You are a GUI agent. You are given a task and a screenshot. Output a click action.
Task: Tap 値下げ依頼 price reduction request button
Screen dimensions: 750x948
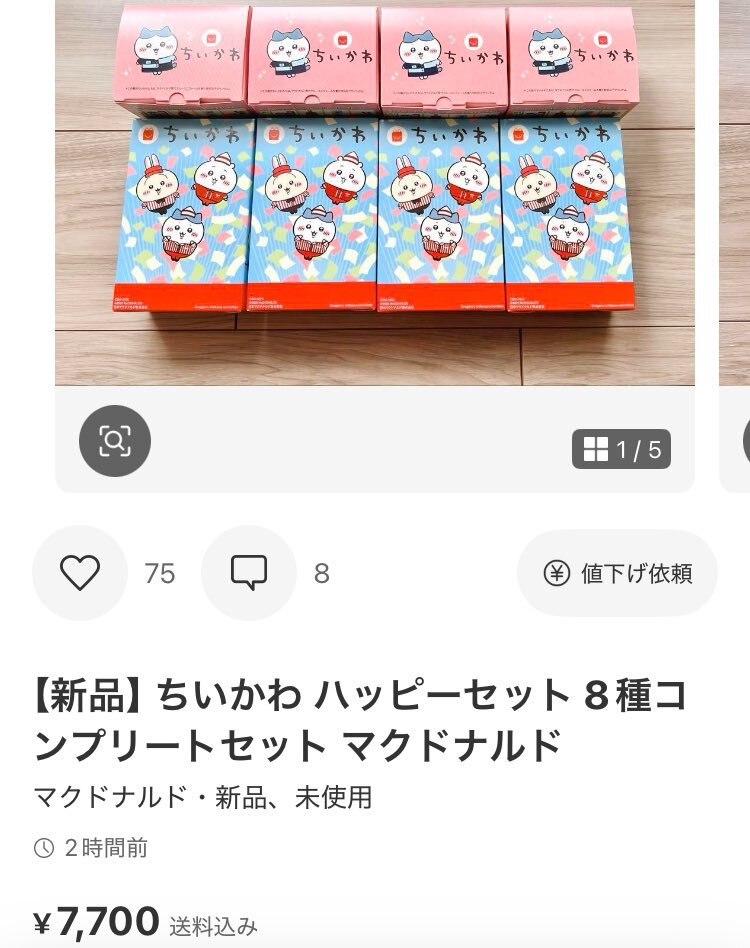pos(617,573)
